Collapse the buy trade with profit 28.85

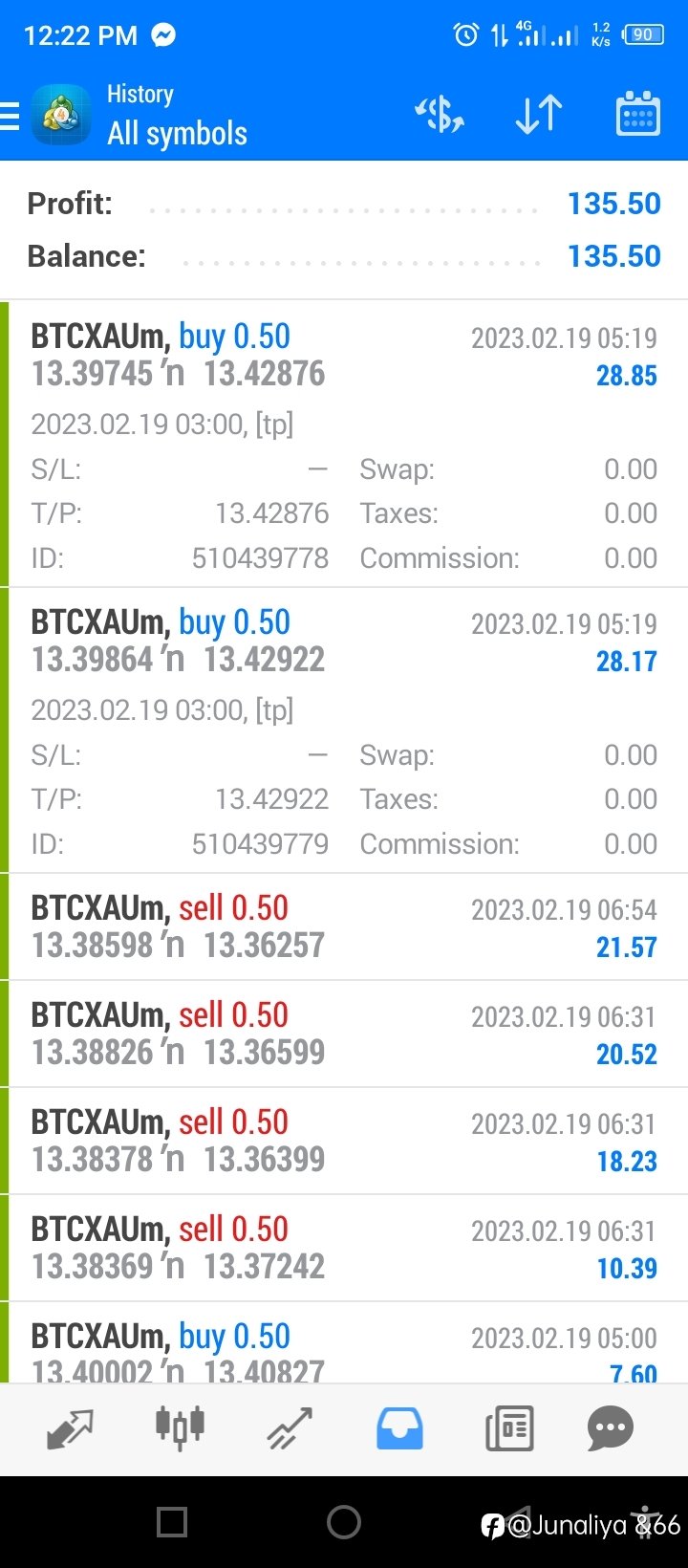pos(344,444)
